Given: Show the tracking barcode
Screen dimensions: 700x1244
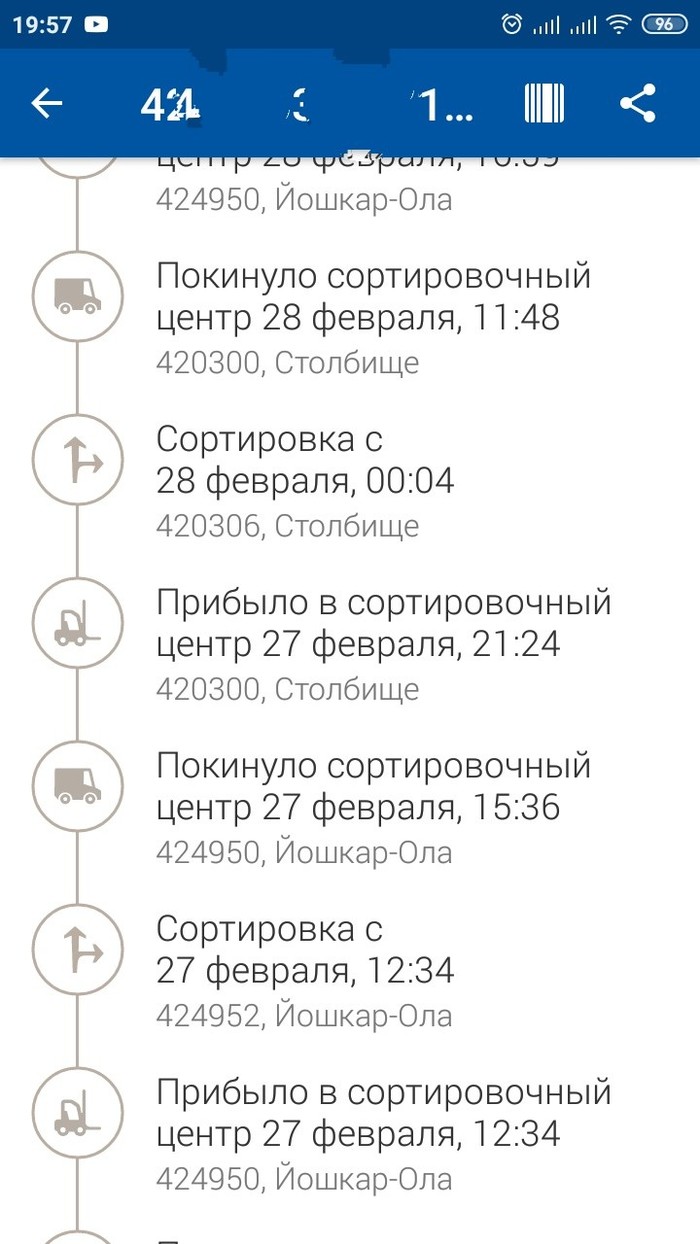Looking at the screenshot, I should 544,103.
